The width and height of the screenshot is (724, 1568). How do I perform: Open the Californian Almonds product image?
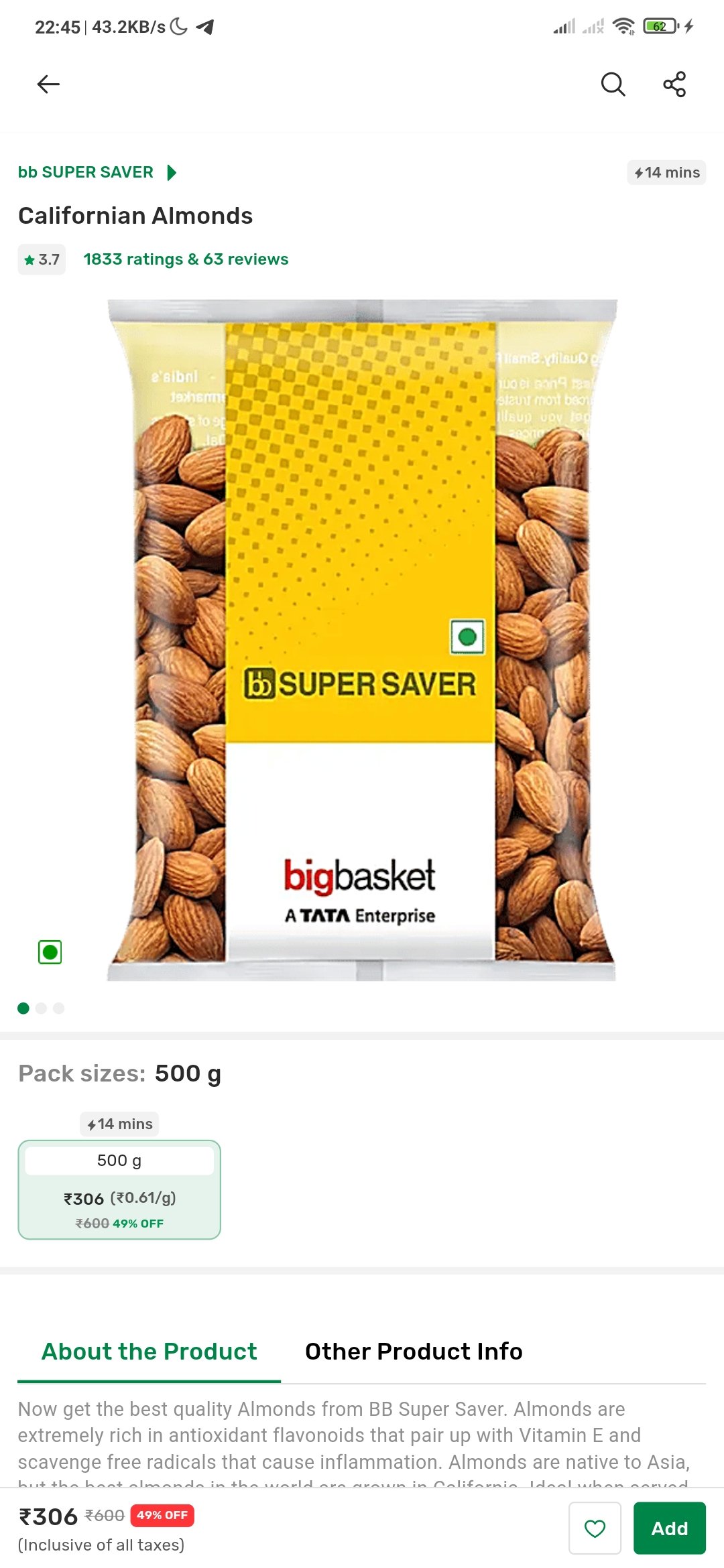tap(362, 640)
